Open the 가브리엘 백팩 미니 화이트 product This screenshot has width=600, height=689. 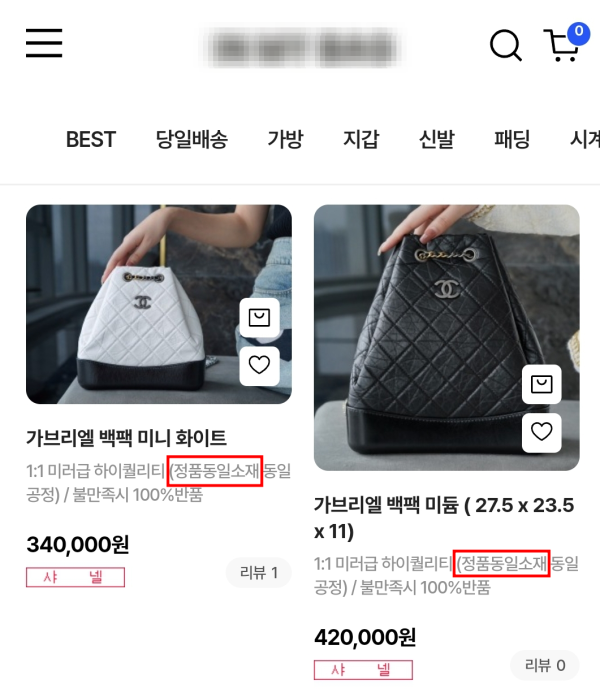point(126,438)
